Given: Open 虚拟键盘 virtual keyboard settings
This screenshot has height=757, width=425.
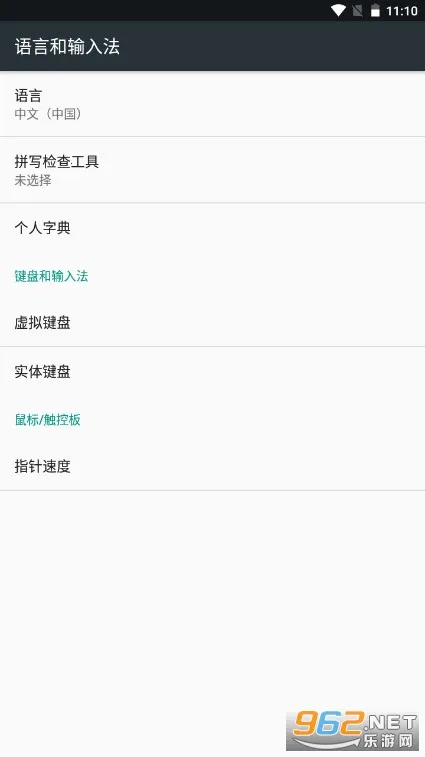Looking at the screenshot, I should point(212,322).
